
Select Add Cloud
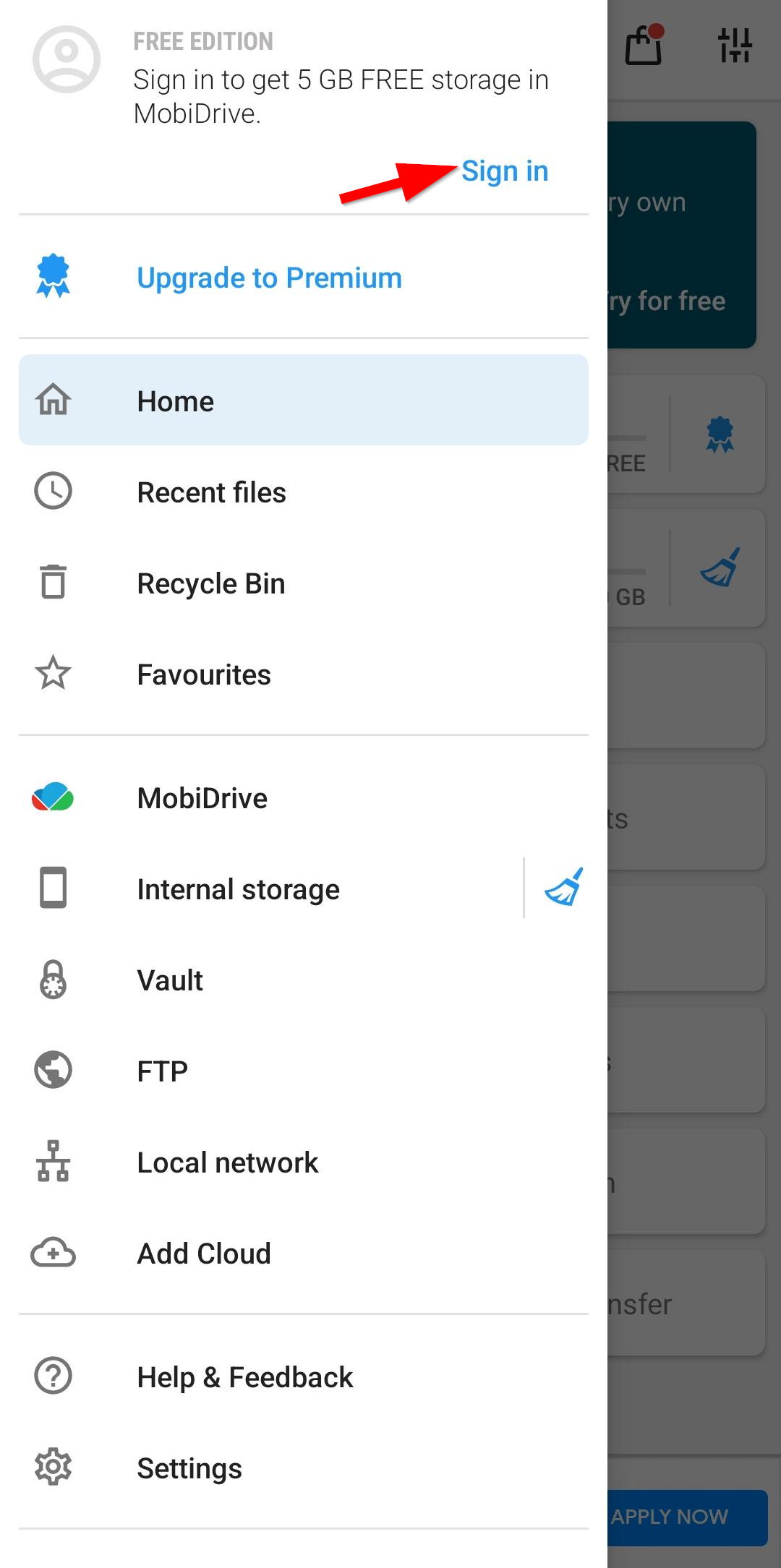point(304,1254)
